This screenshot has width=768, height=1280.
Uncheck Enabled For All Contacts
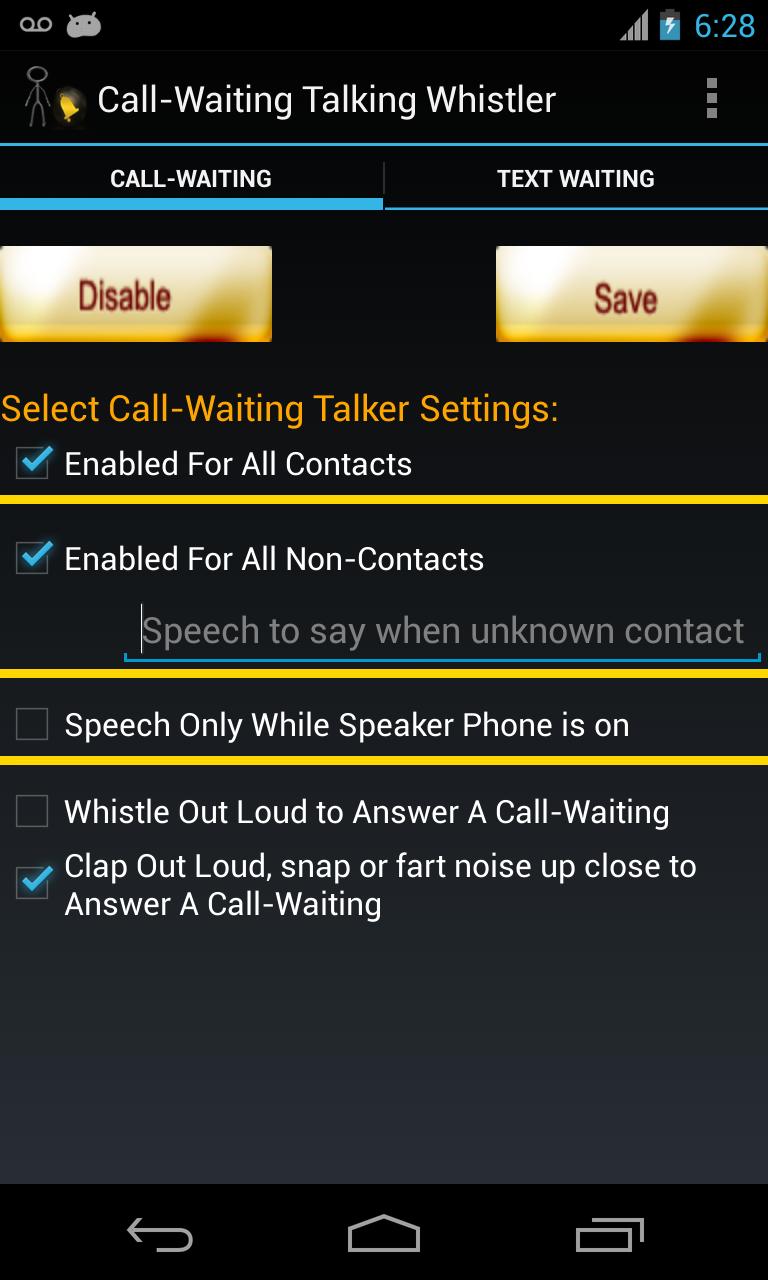coord(33,463)
